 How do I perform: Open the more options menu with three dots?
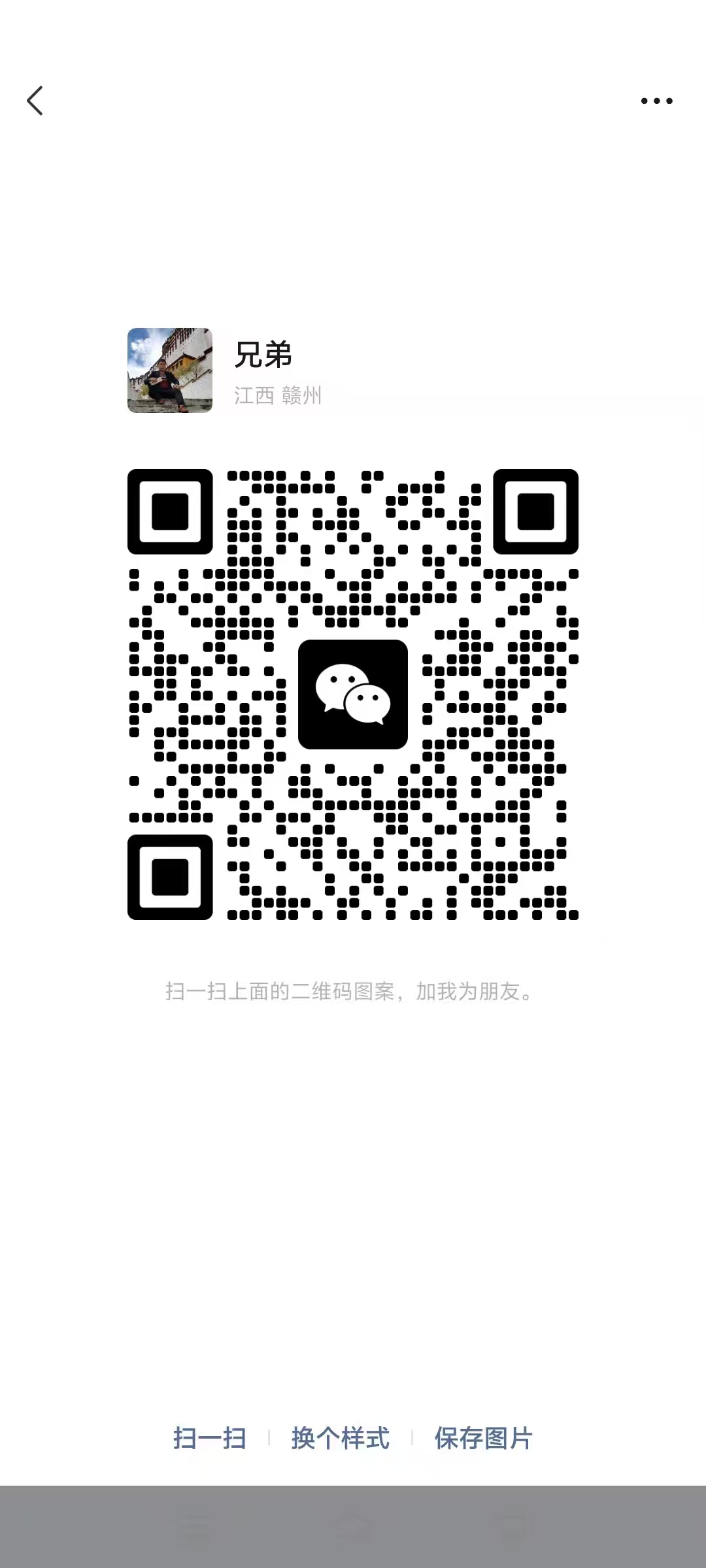(656, 101)
